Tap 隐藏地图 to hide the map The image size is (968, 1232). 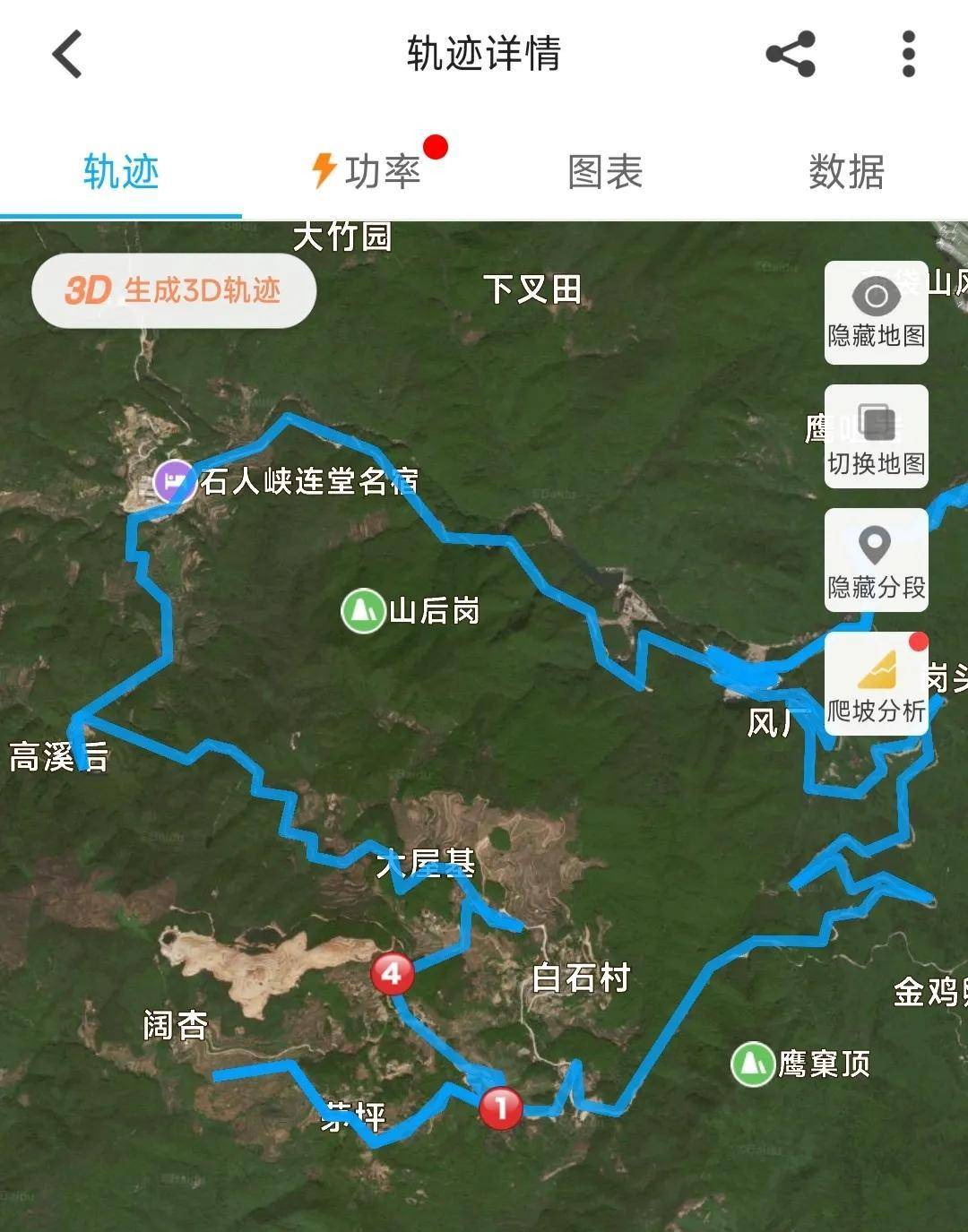pos(876,313)
